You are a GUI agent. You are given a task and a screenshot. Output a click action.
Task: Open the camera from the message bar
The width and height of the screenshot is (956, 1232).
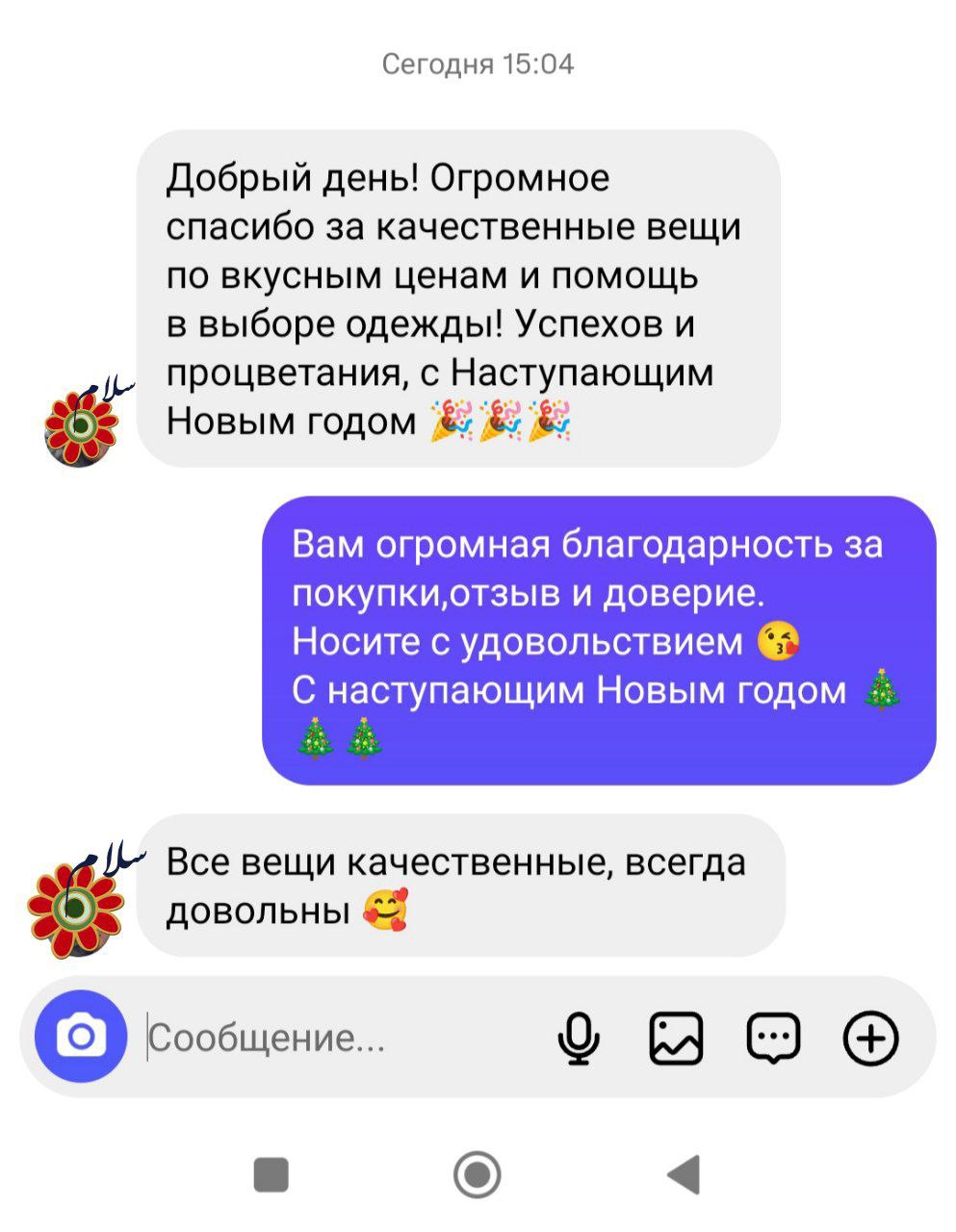[x=81, y=1038]
